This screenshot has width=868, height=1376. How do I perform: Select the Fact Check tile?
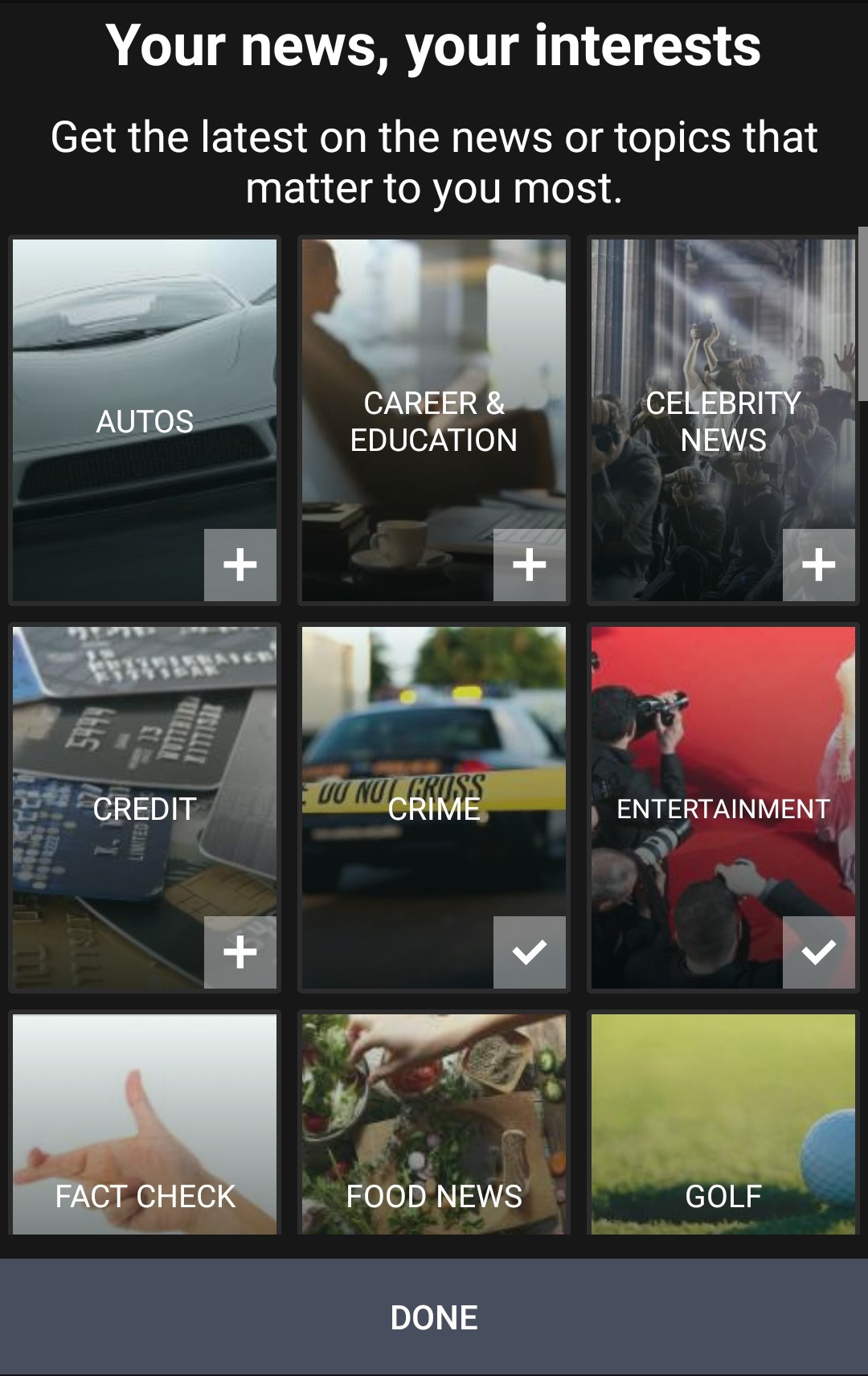[x=145, y=1125]
